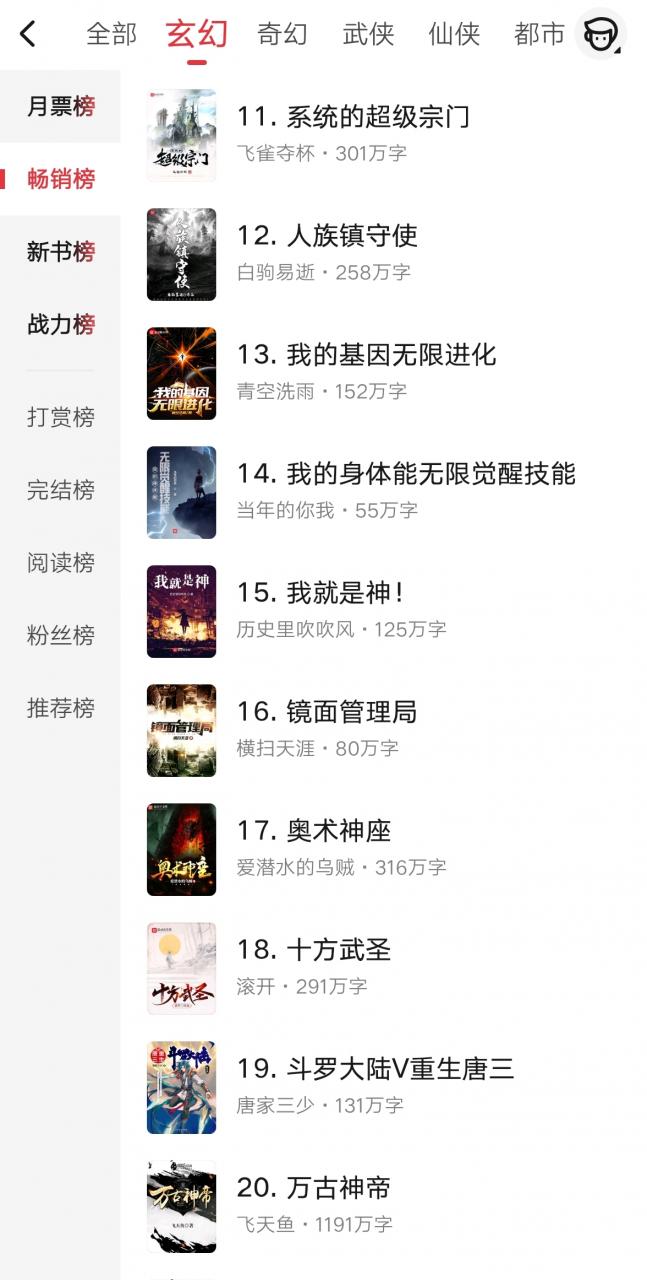Screen dimensions: 647x1280
Task: Open the 仙侠 category tab
Action: (x=454, y=34)
